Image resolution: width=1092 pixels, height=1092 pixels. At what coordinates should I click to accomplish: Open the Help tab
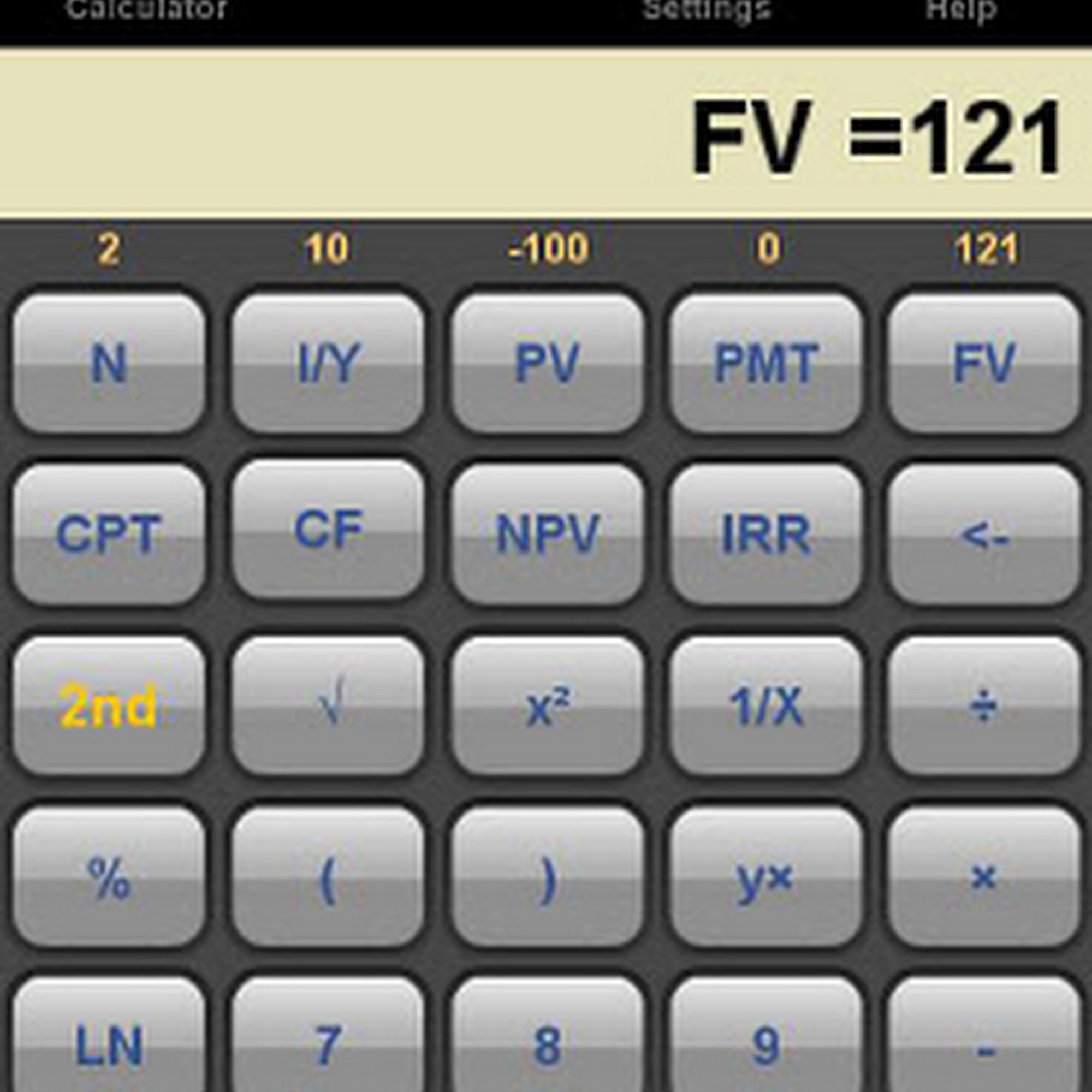coord(960,10)
